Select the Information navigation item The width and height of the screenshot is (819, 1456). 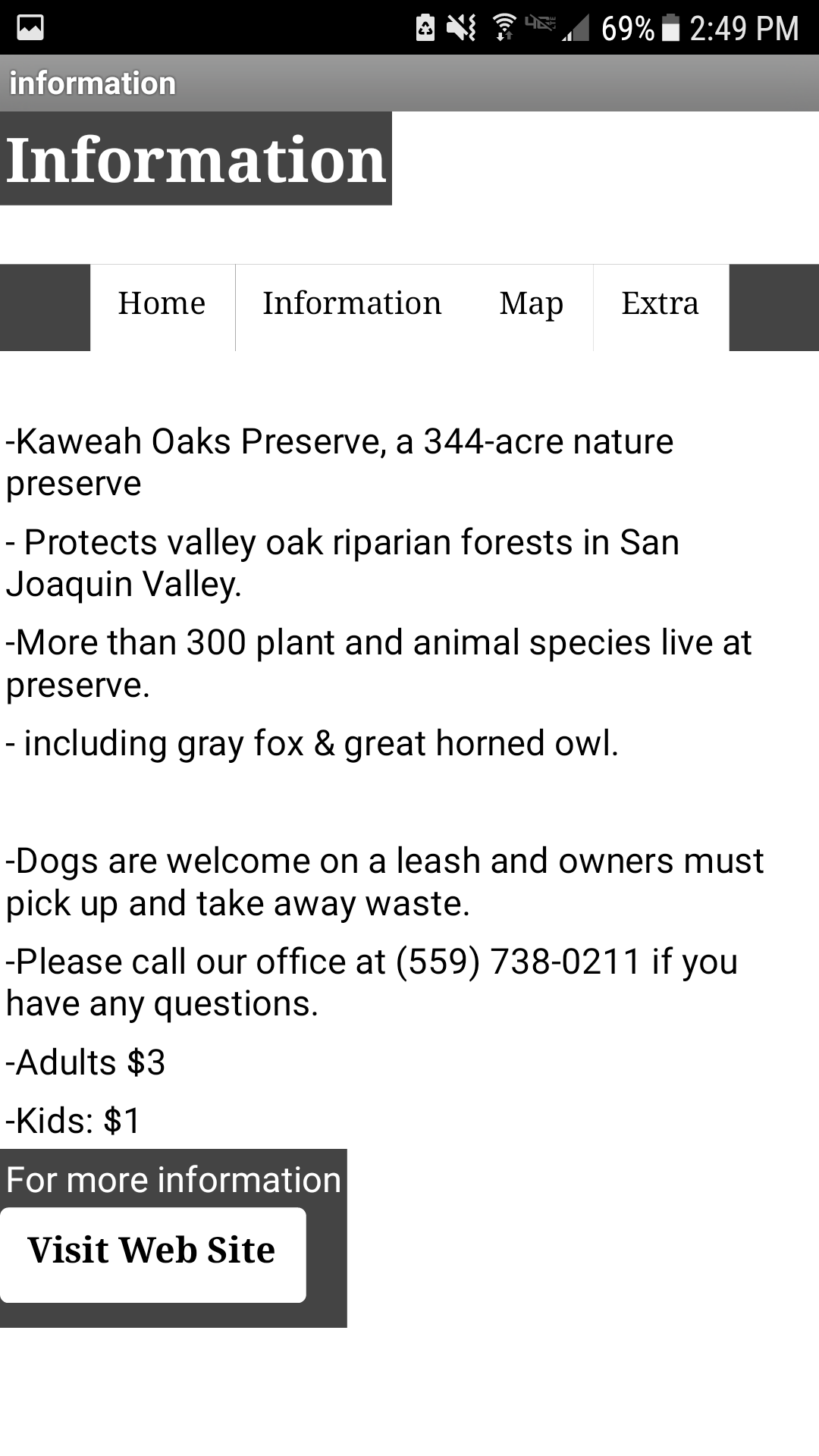coord(352,303)
